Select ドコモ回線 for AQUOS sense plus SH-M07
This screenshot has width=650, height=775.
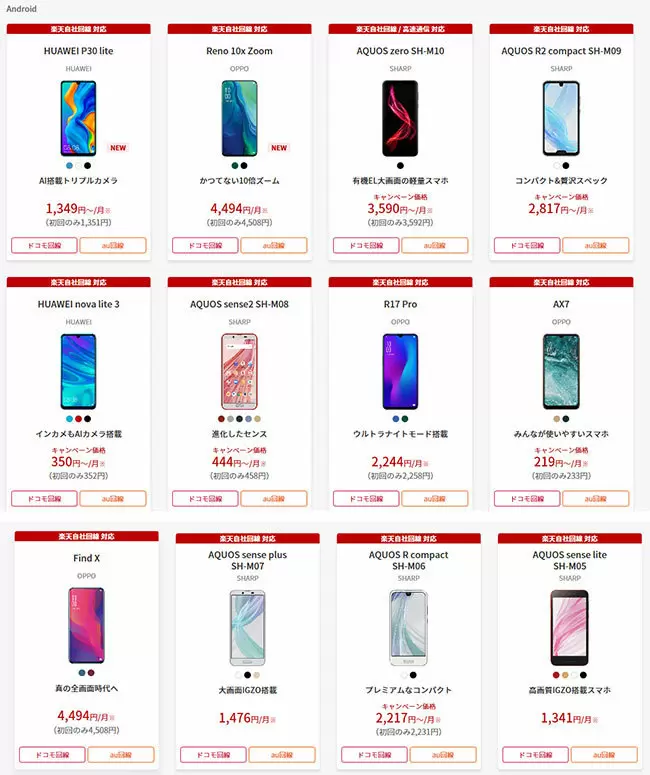point(212,755)
